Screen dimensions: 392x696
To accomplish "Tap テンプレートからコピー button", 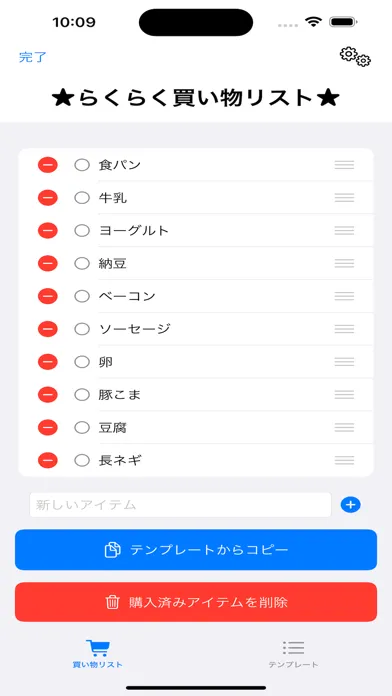I will pyautogui.click(x=196, y=550).
